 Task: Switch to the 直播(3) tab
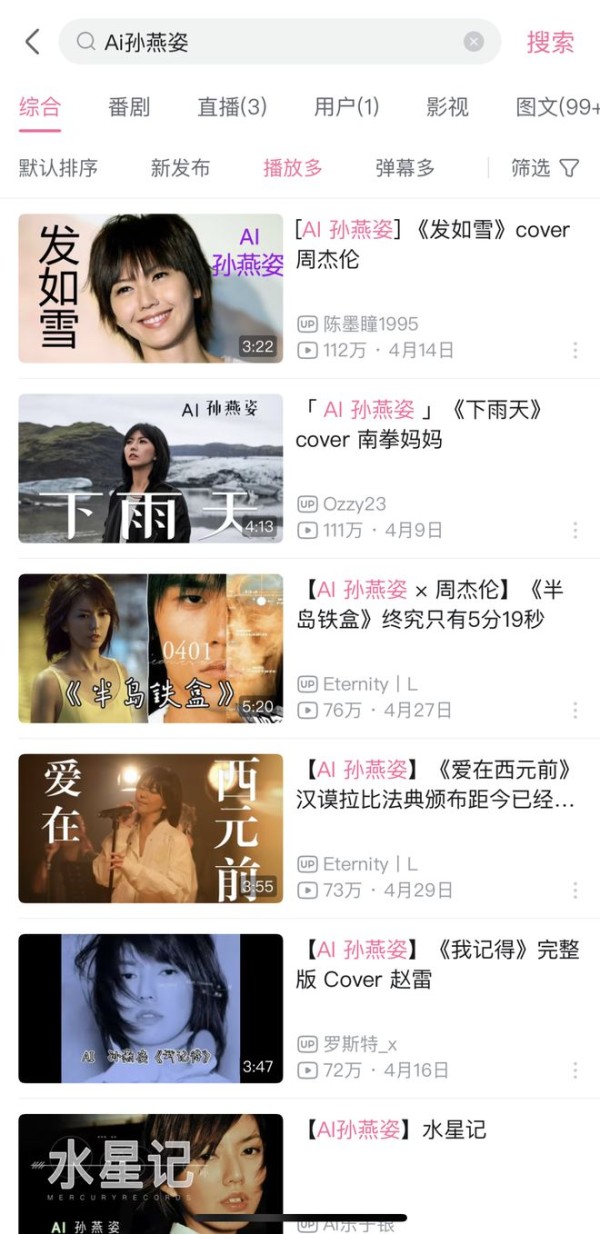point(232,107)
